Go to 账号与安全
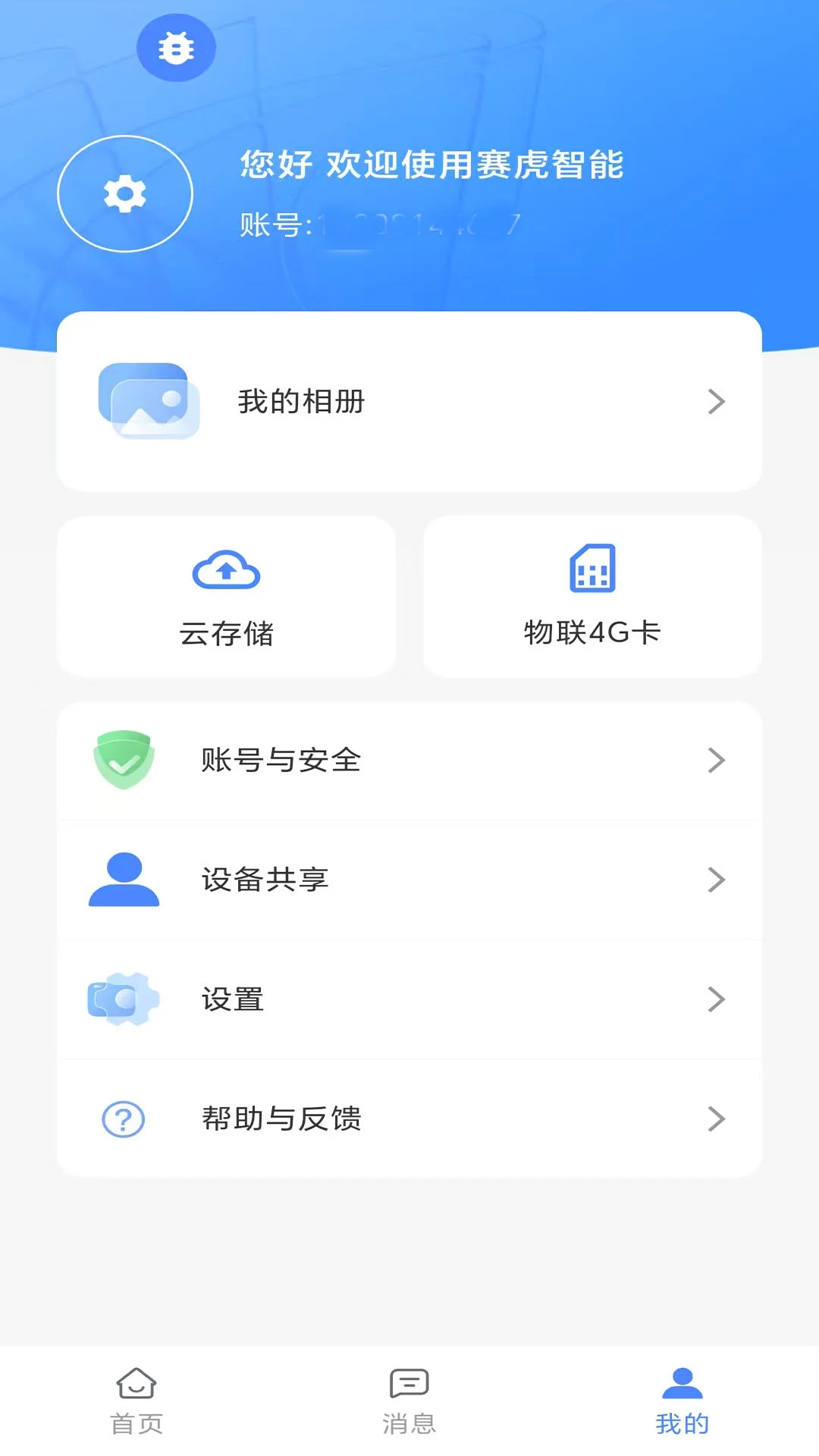The image size is (819, 1456). pos(409,760)
